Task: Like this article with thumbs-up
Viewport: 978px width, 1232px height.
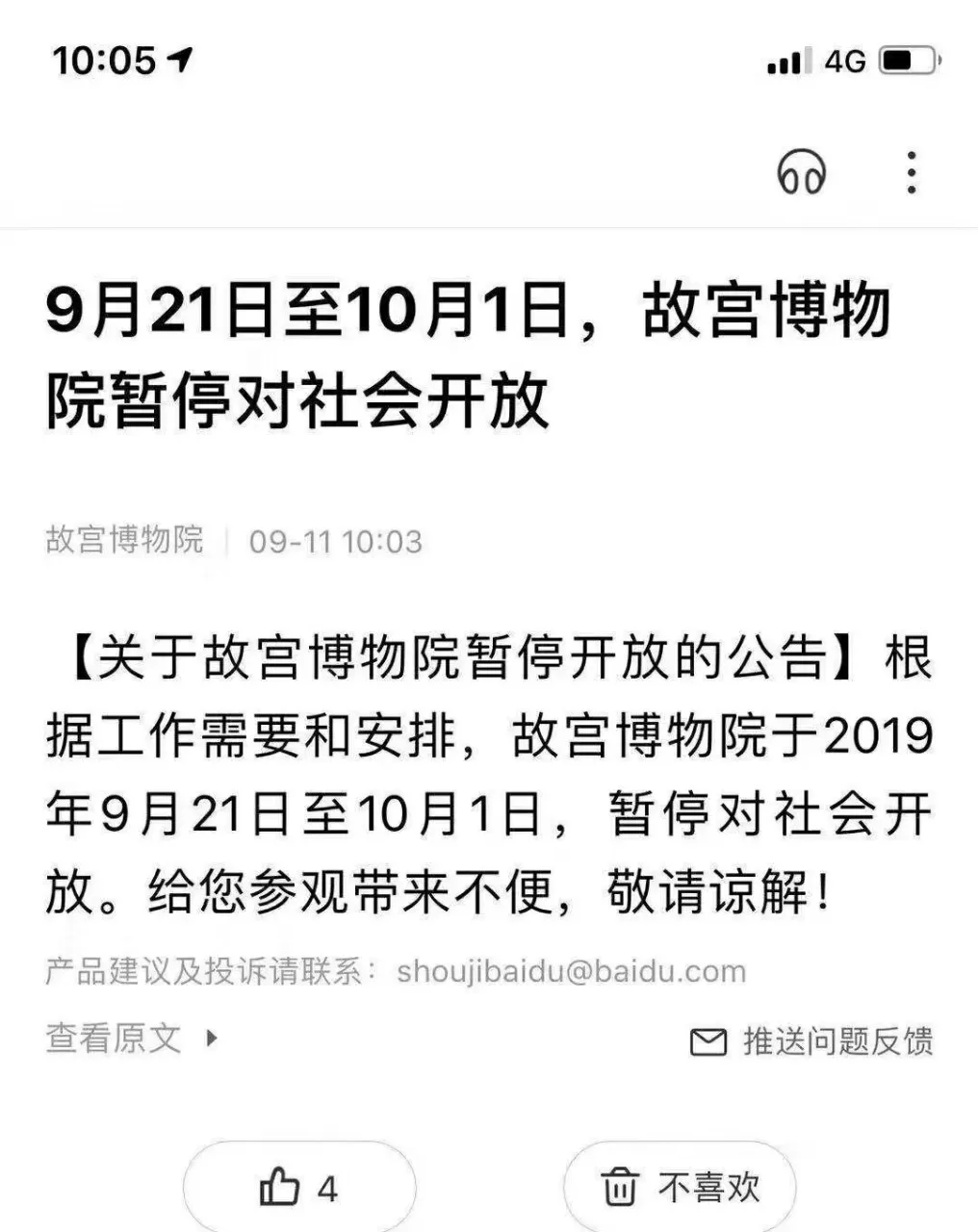Action: click(x=298, y=1189)
